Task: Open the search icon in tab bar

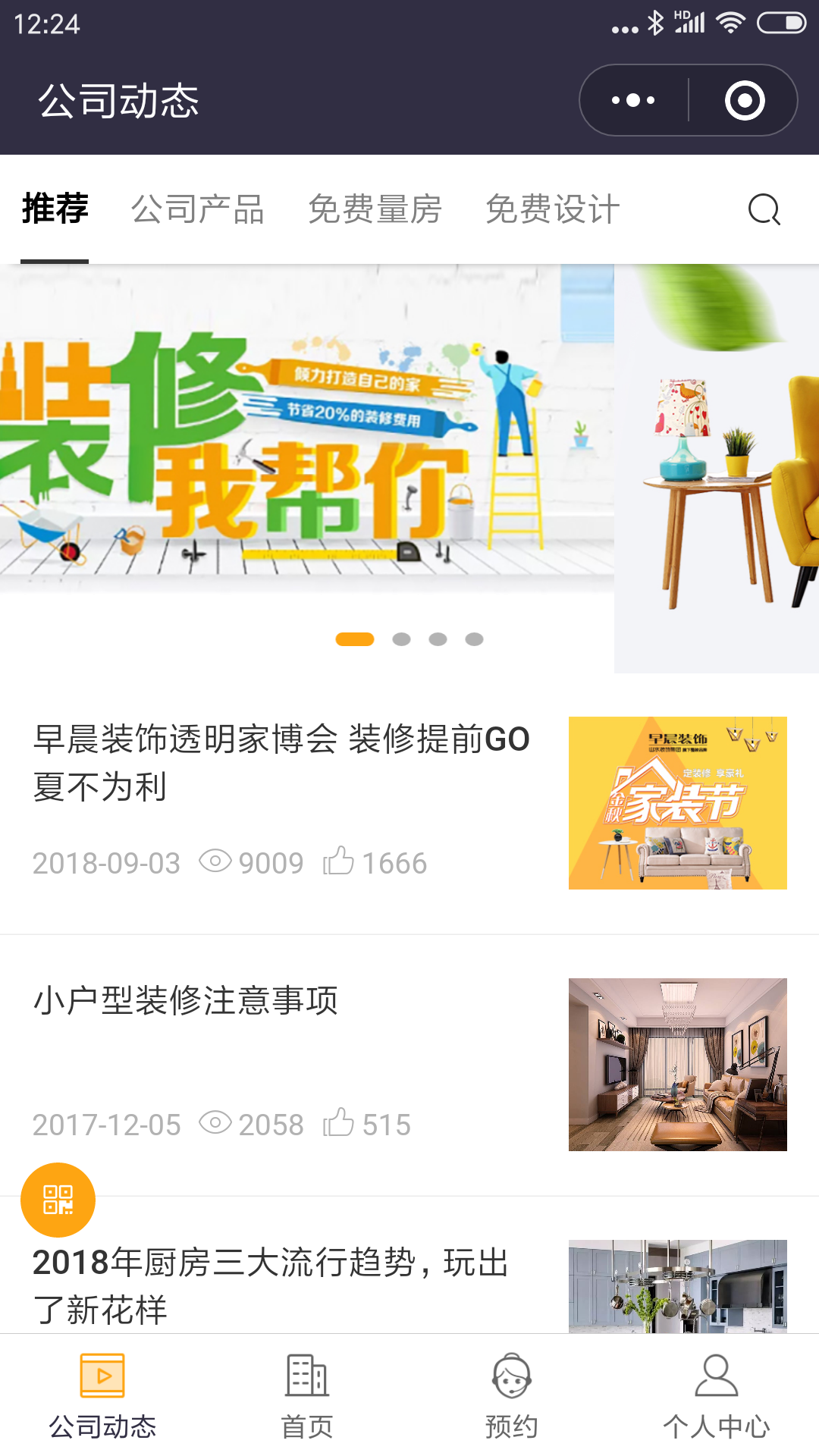Action: point(764,209)
